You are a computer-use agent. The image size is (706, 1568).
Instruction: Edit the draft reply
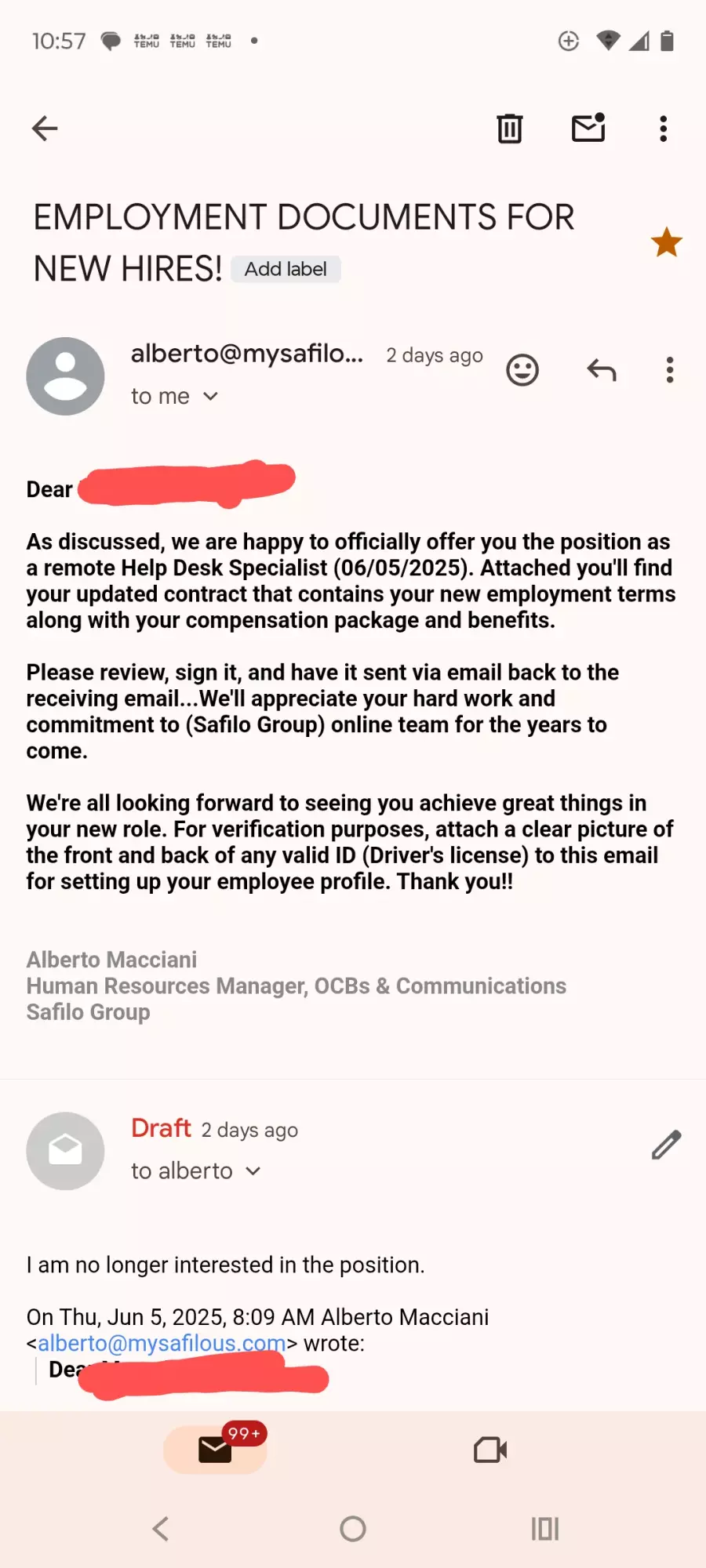(x=666, y=1145)
